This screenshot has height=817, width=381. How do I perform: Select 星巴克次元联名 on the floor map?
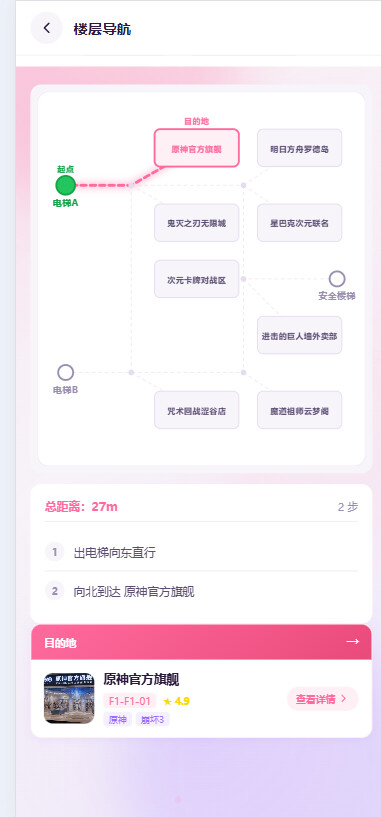point(300,223)
